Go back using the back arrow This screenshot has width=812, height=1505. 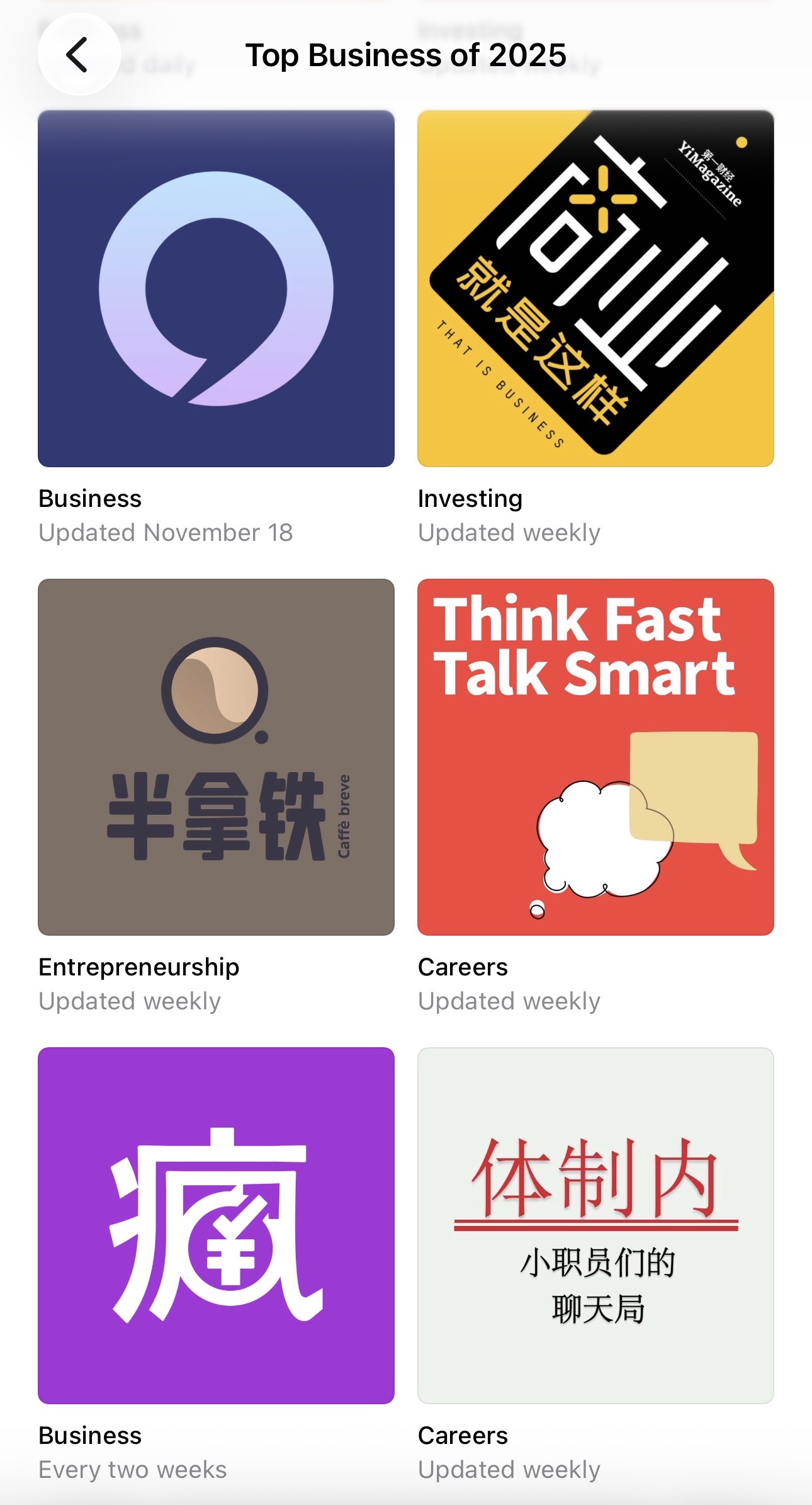click(x=78, y=55)
